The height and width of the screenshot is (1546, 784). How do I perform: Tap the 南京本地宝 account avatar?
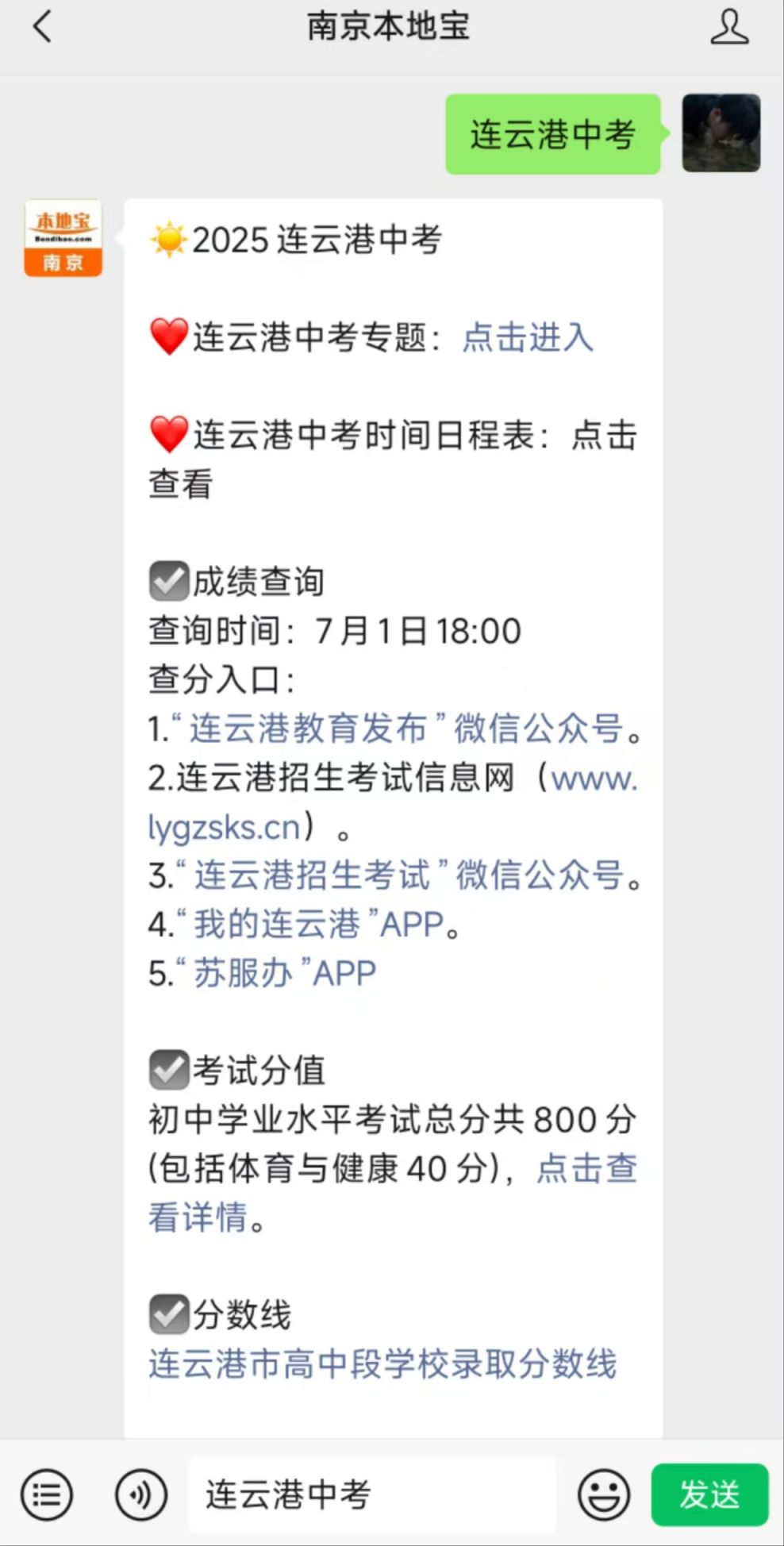[x=63, y=238]
